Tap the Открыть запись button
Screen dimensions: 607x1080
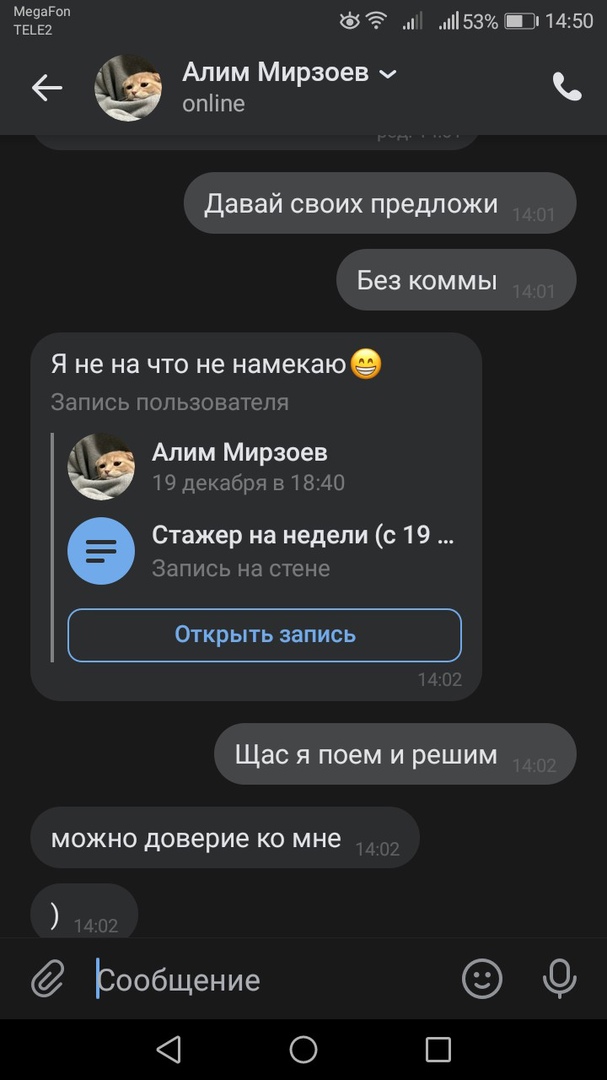(x=264, y=635)
